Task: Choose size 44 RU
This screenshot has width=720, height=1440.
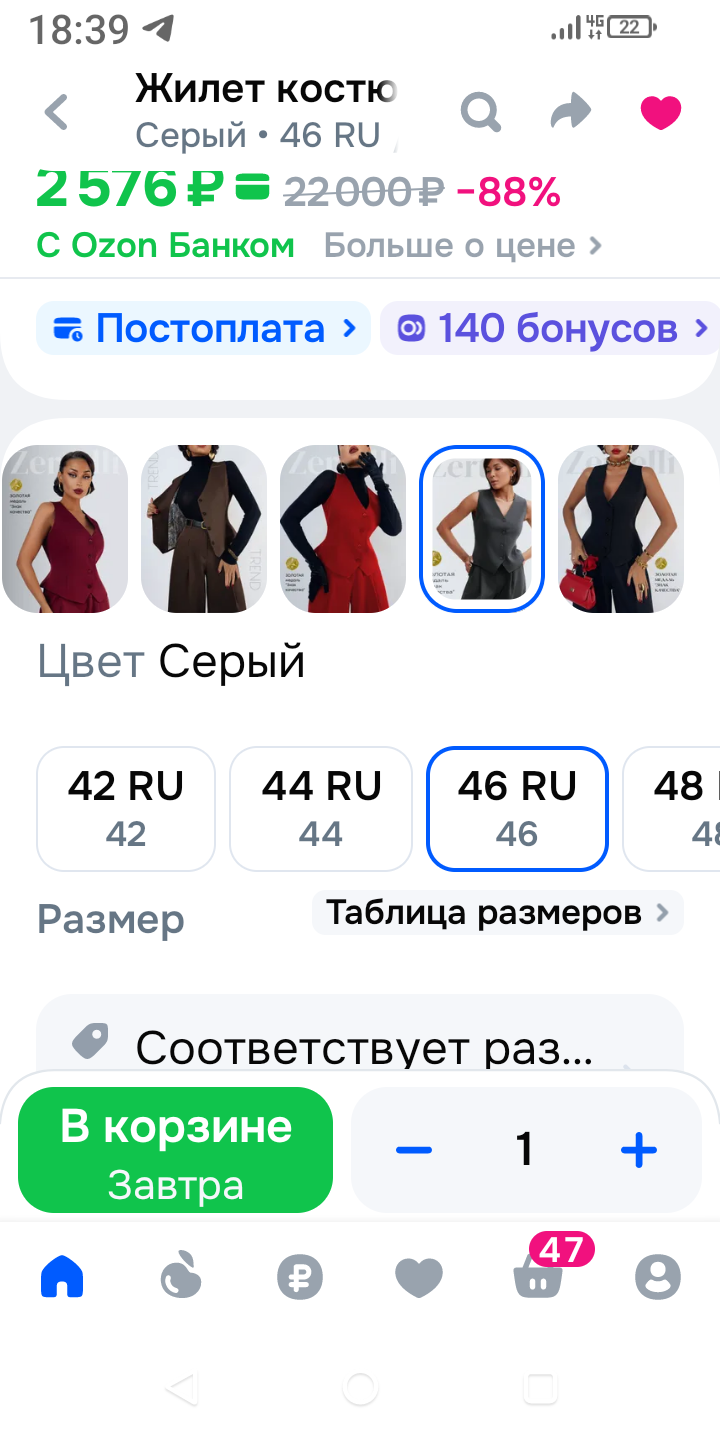Action: (321, 808)
